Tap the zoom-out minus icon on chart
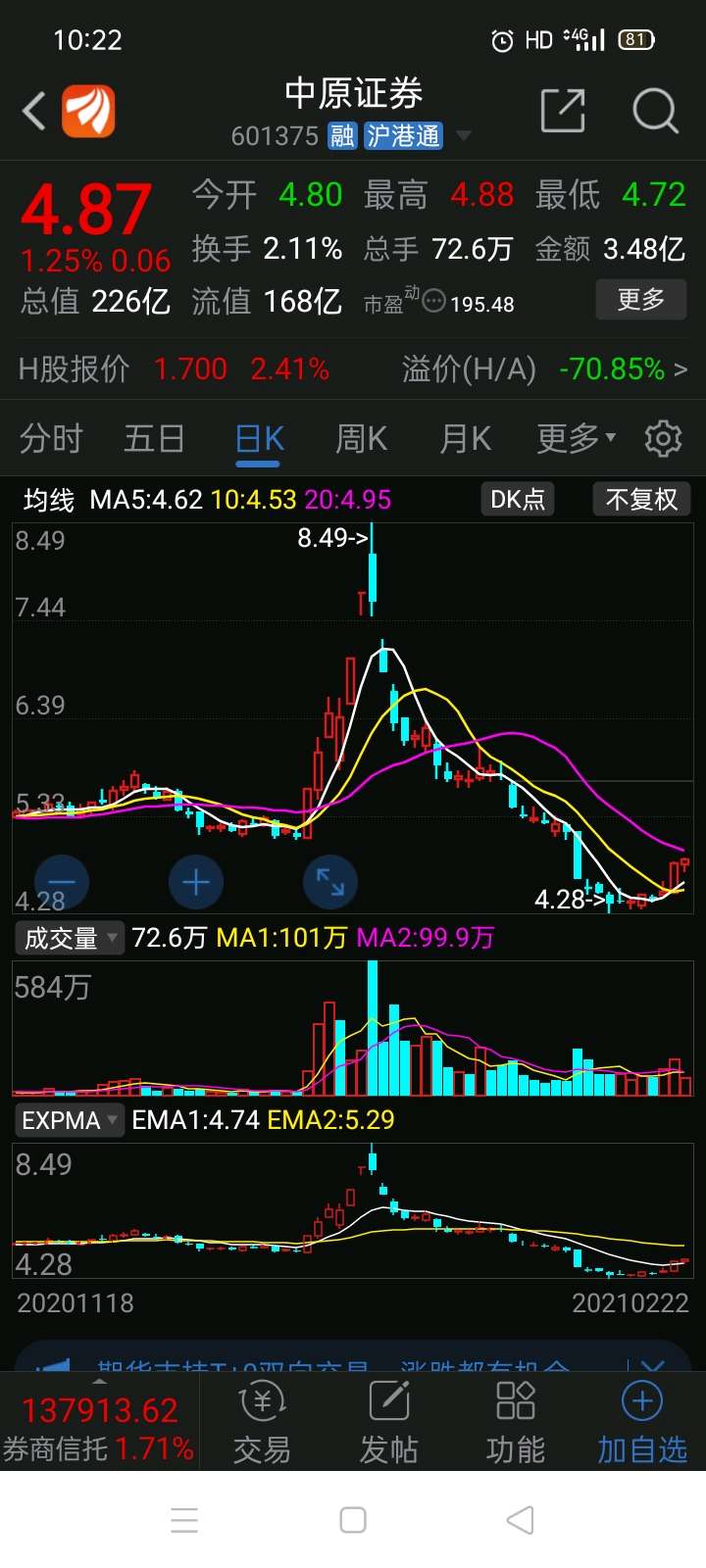706x1568 pixels. pos(61,882)
